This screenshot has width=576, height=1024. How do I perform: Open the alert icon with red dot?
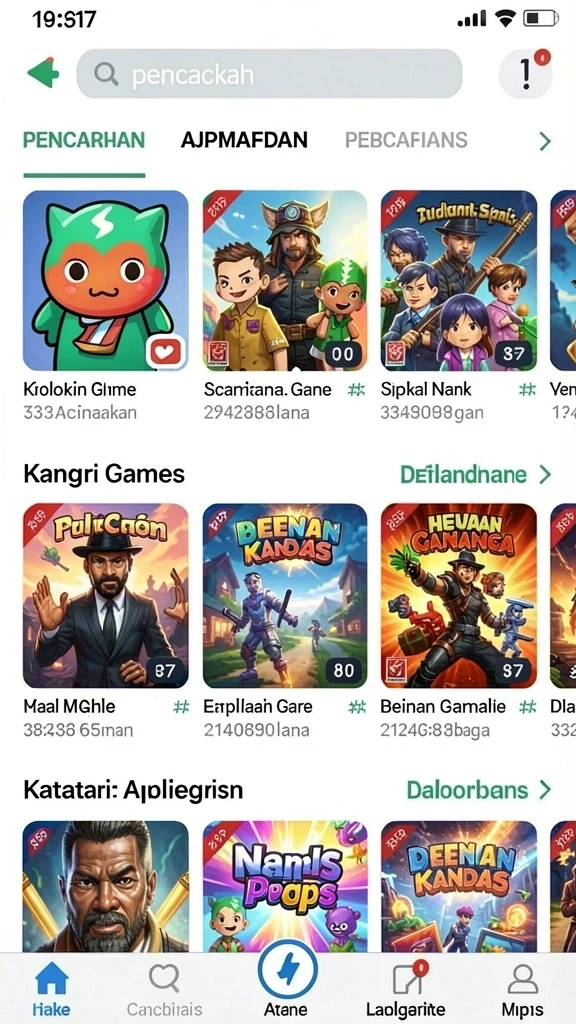pos(525,73)
